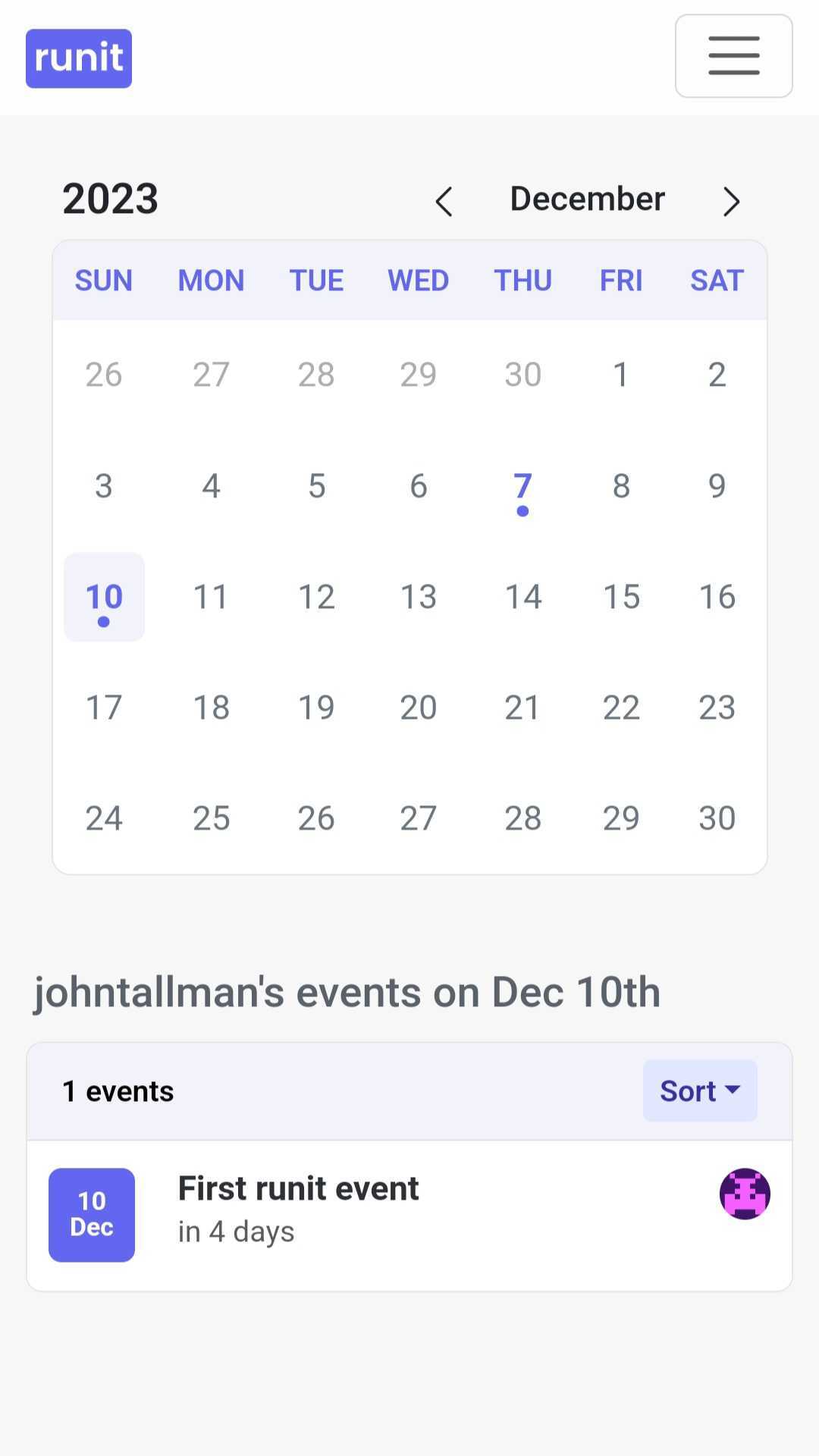Go to the runit home page
This screenshot has height=1456, width=819.
point(79,58)
